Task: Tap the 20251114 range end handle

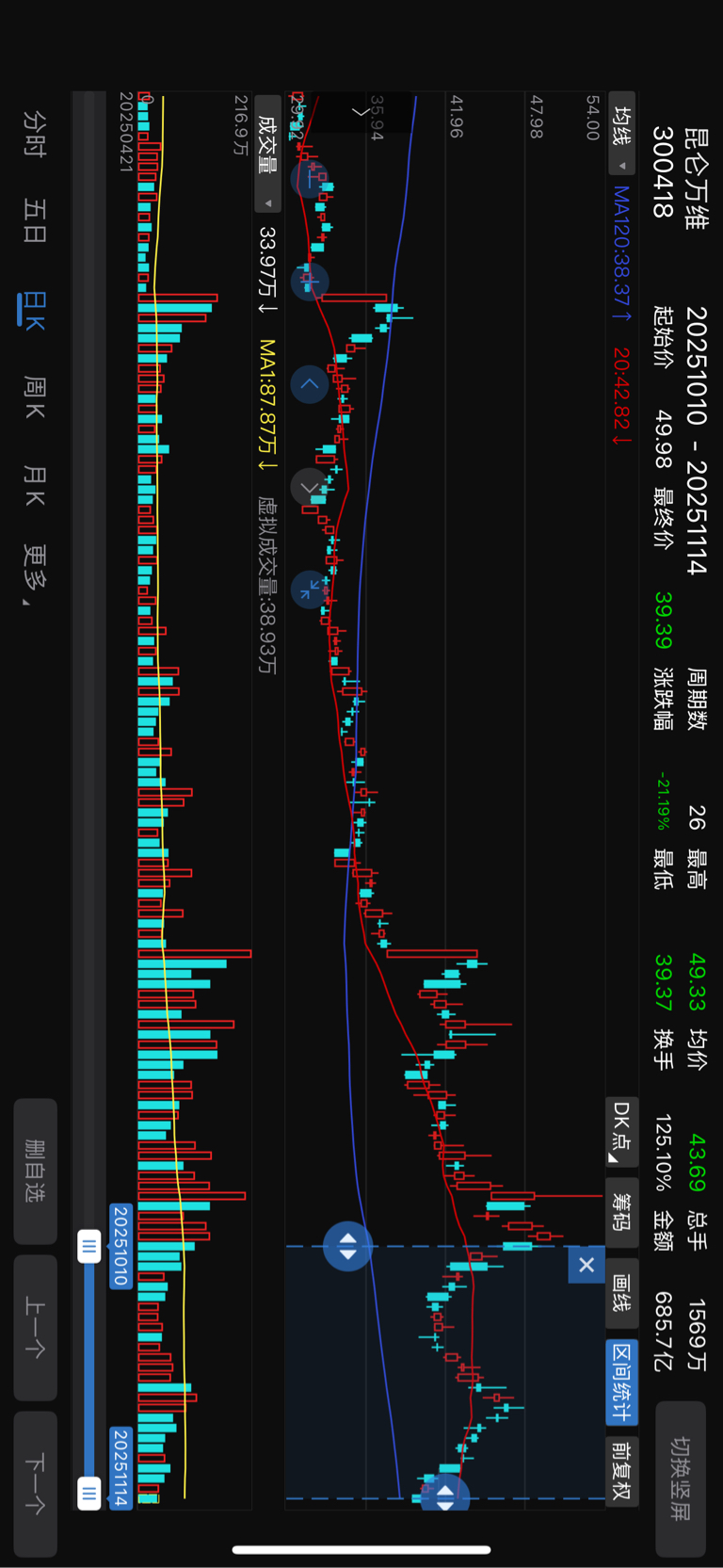Action: [89, 1492]
